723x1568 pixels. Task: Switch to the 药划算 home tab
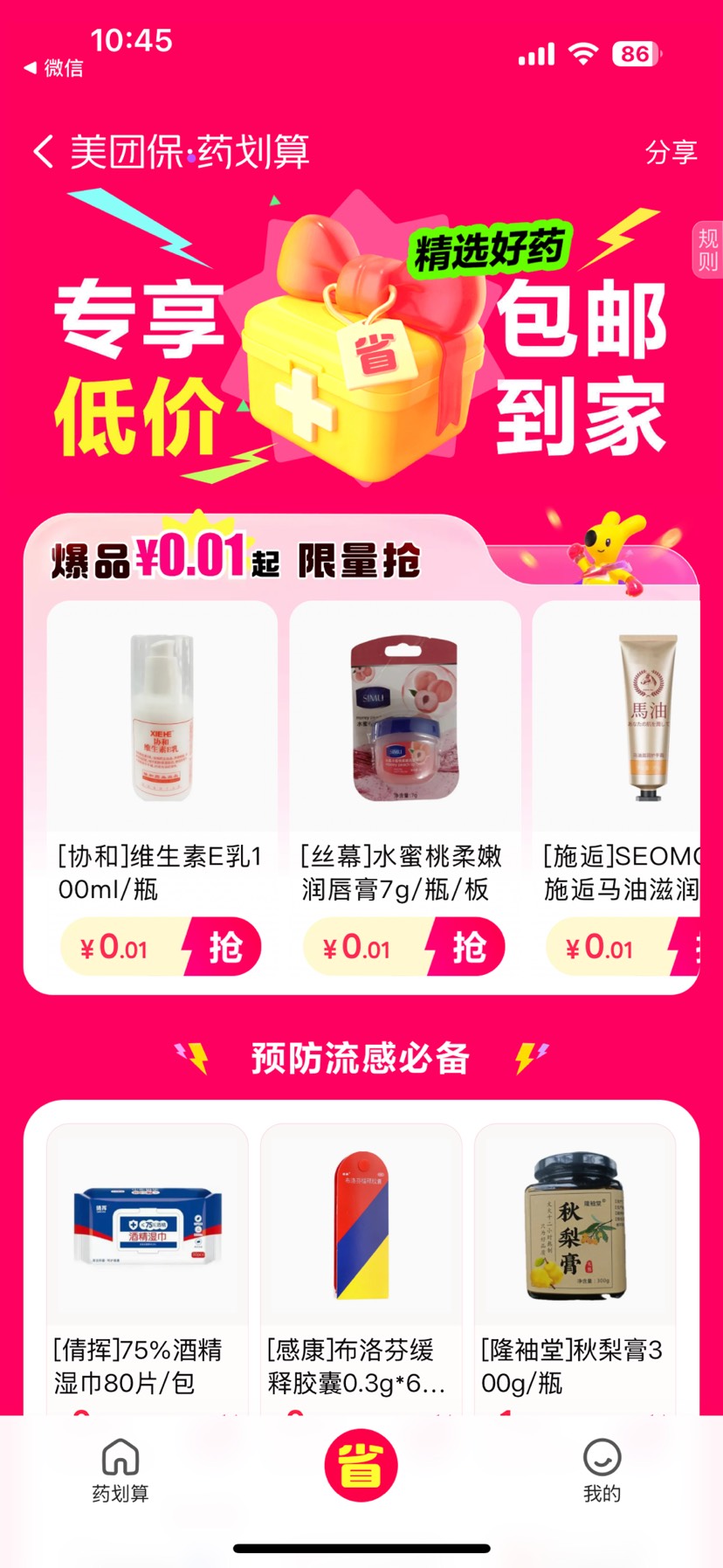[x=120, y=1469]
